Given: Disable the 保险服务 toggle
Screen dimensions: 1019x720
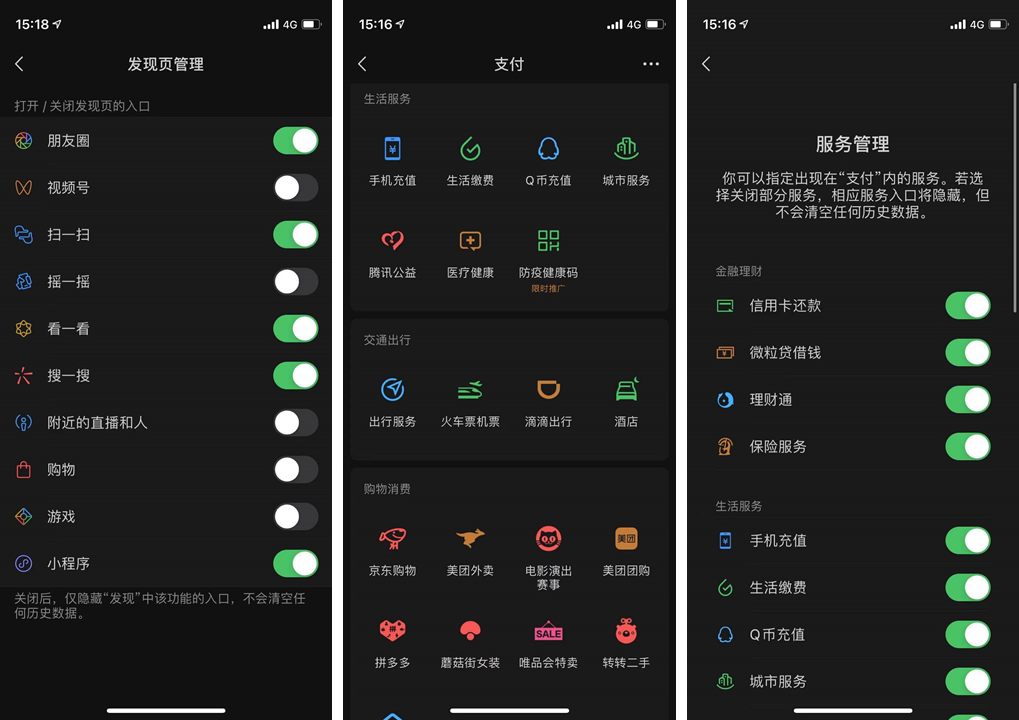Looking at the screenshot, I should click(x=967, y=447).
